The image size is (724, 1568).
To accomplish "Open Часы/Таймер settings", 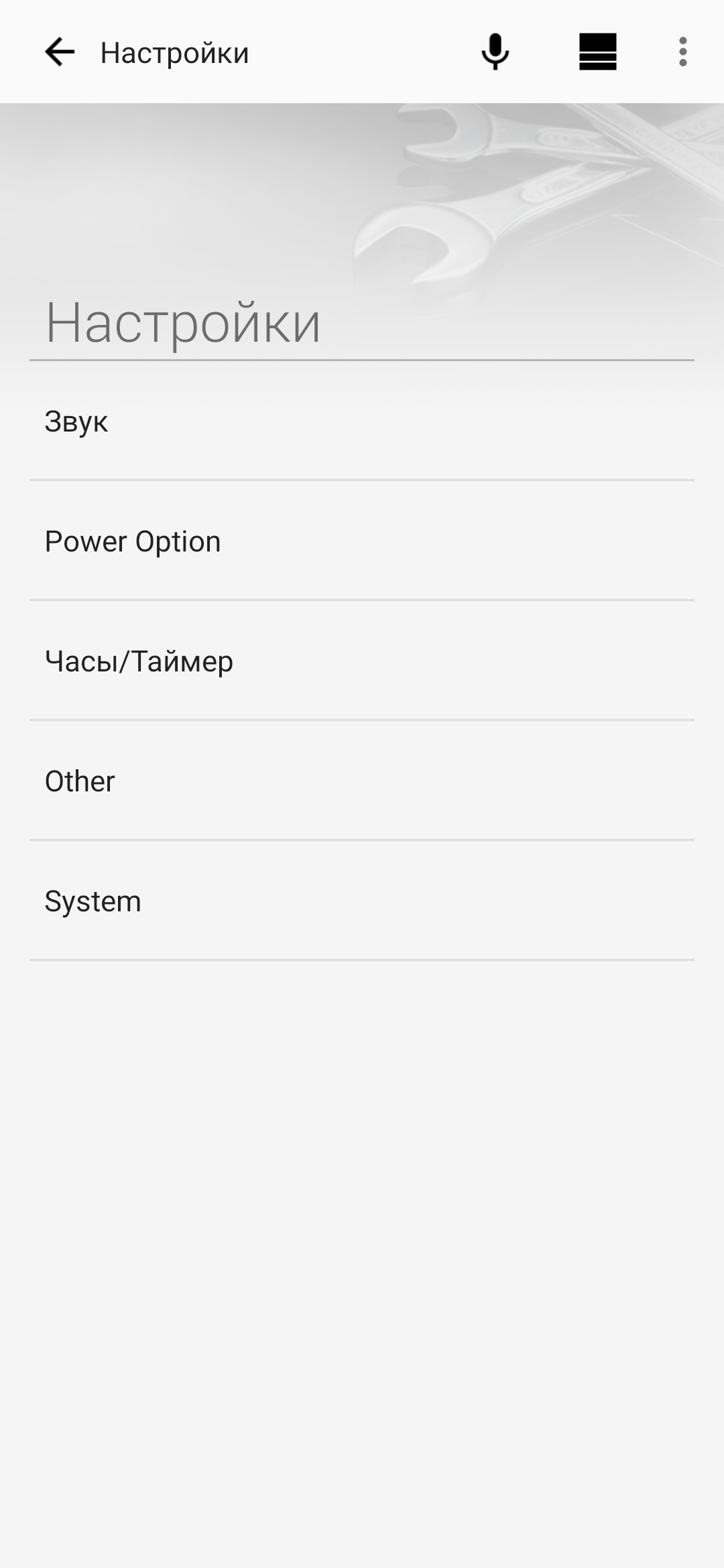I will [x=362, y=661].
